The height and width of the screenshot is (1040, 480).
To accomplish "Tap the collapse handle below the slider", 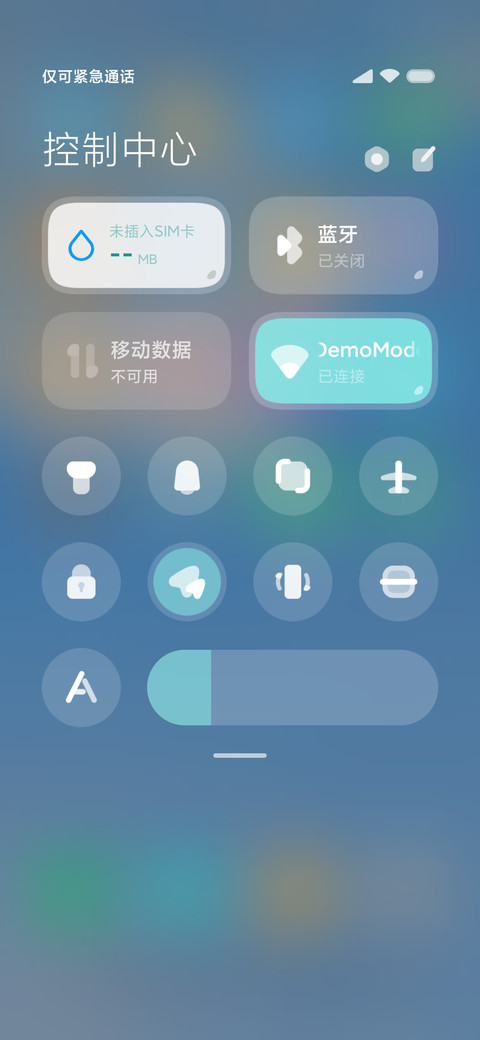I will point(240,755).
